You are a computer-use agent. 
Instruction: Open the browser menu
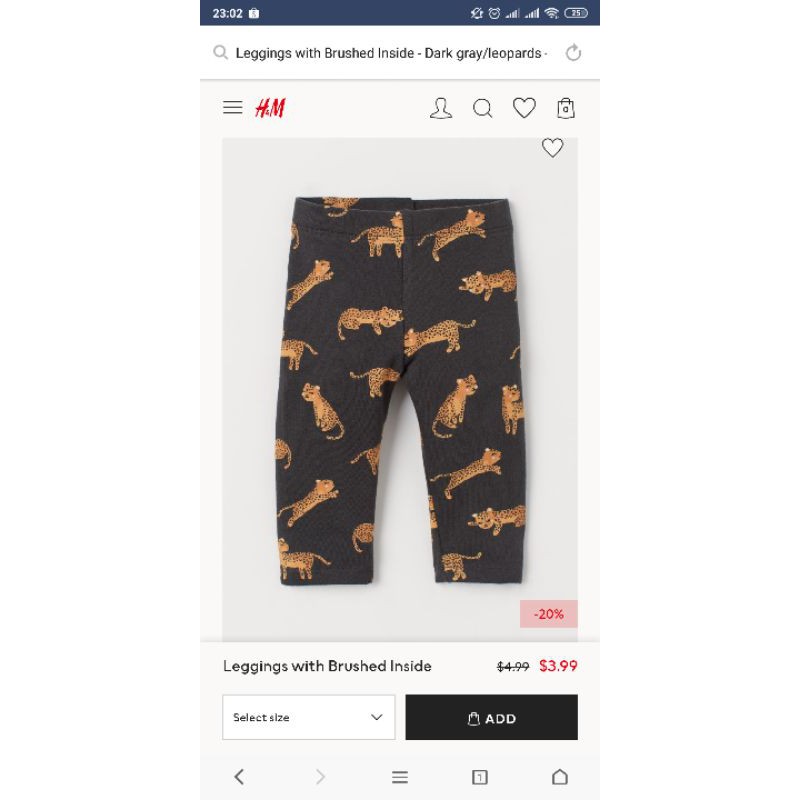point(400,776)
